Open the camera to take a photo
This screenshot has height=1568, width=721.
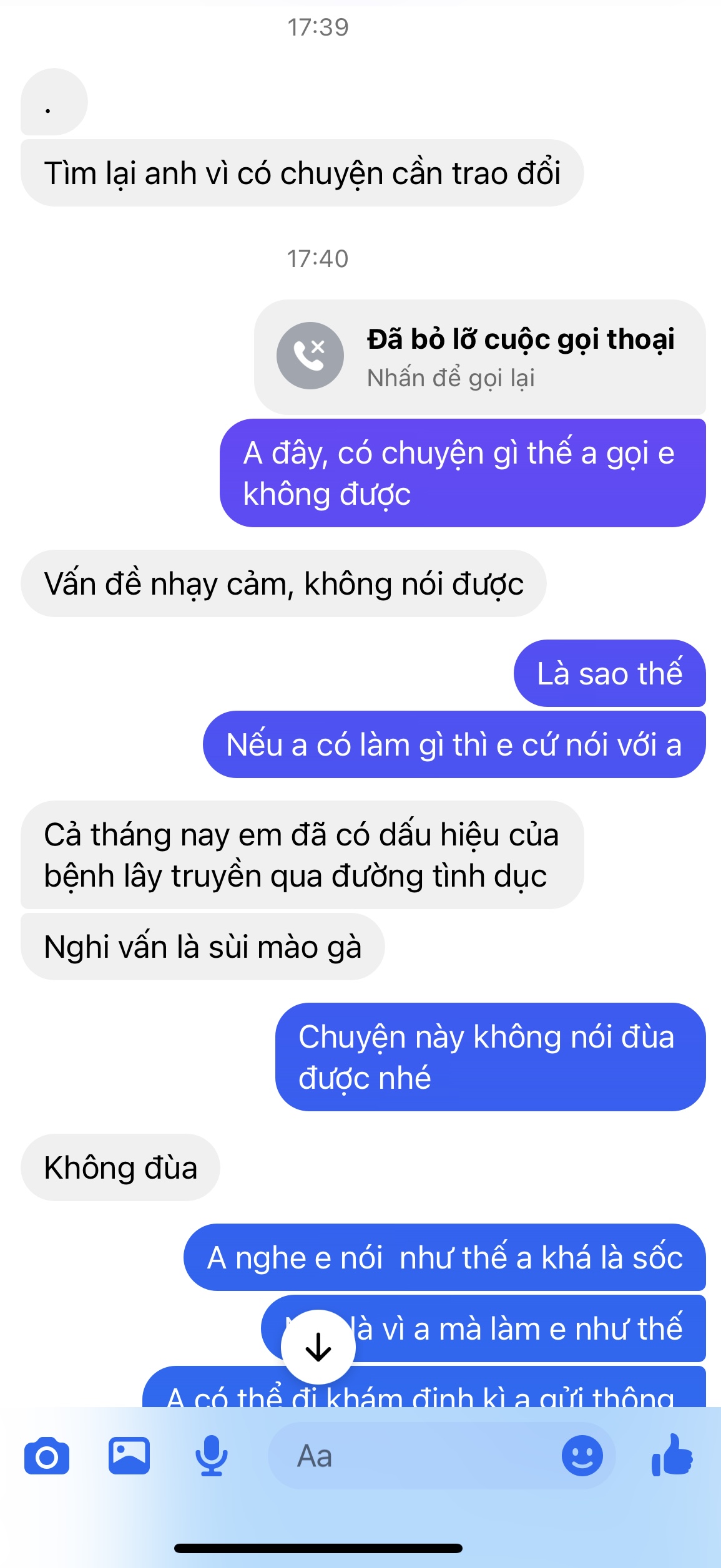click(x=47, y=1456)
